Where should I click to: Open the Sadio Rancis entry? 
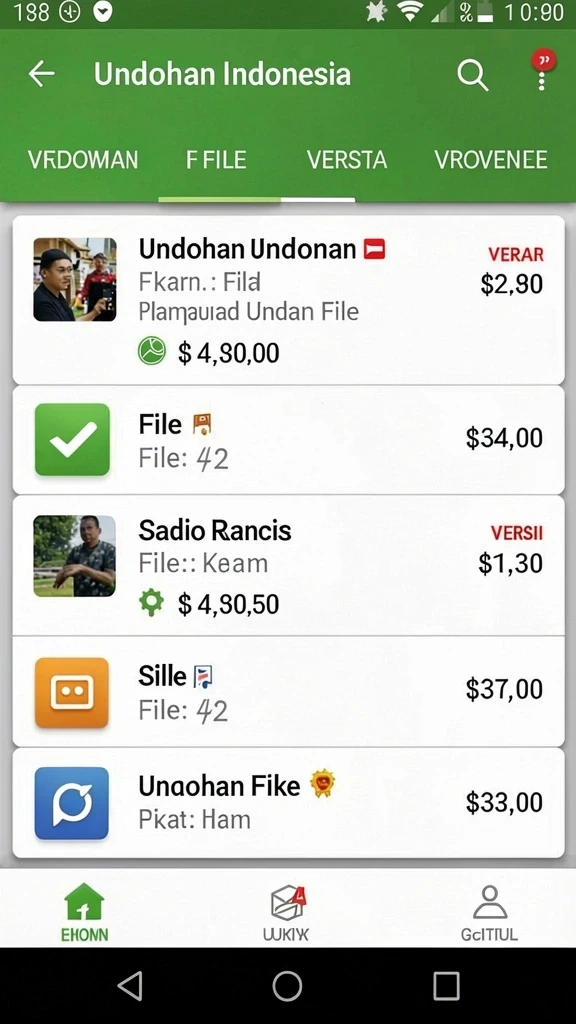288,565
